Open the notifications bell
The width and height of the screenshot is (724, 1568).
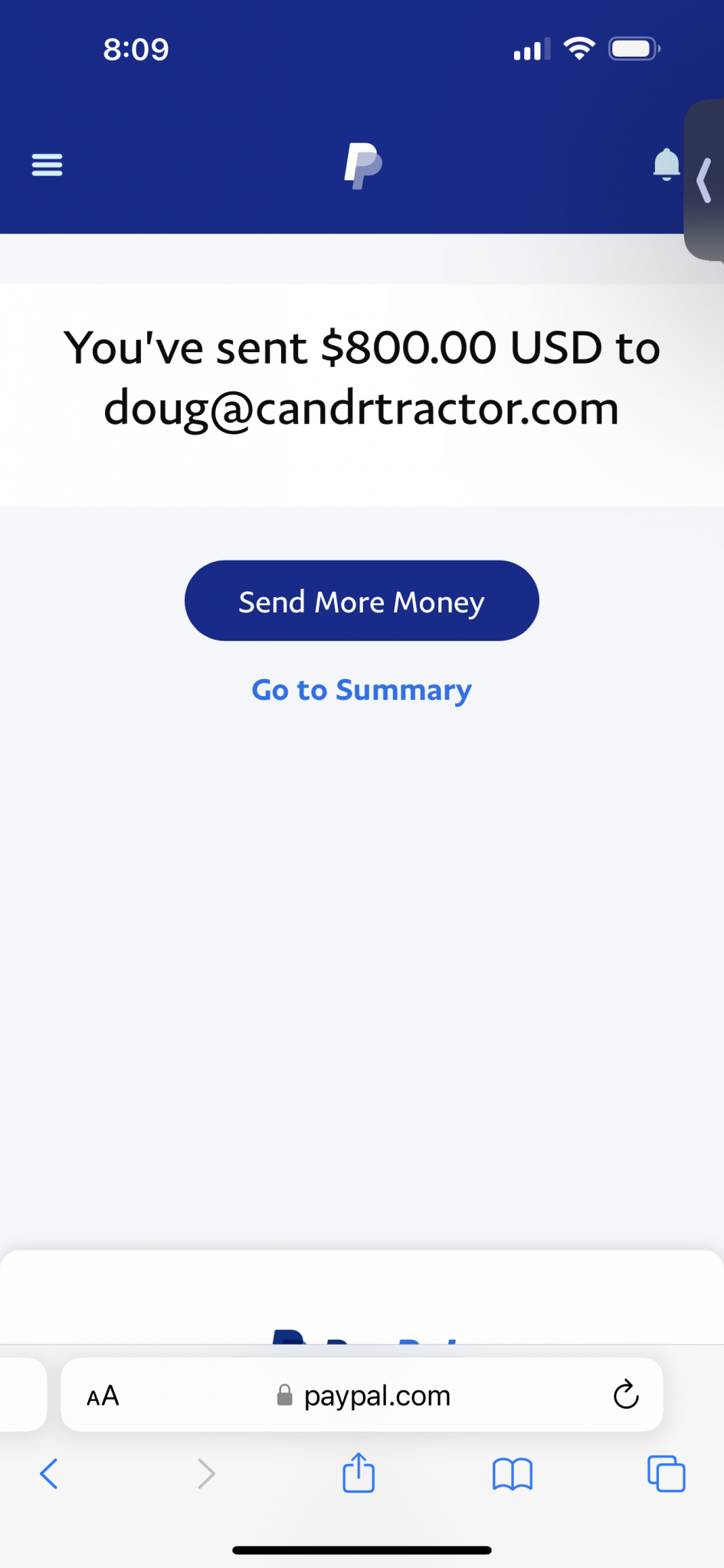pos(666,165)
